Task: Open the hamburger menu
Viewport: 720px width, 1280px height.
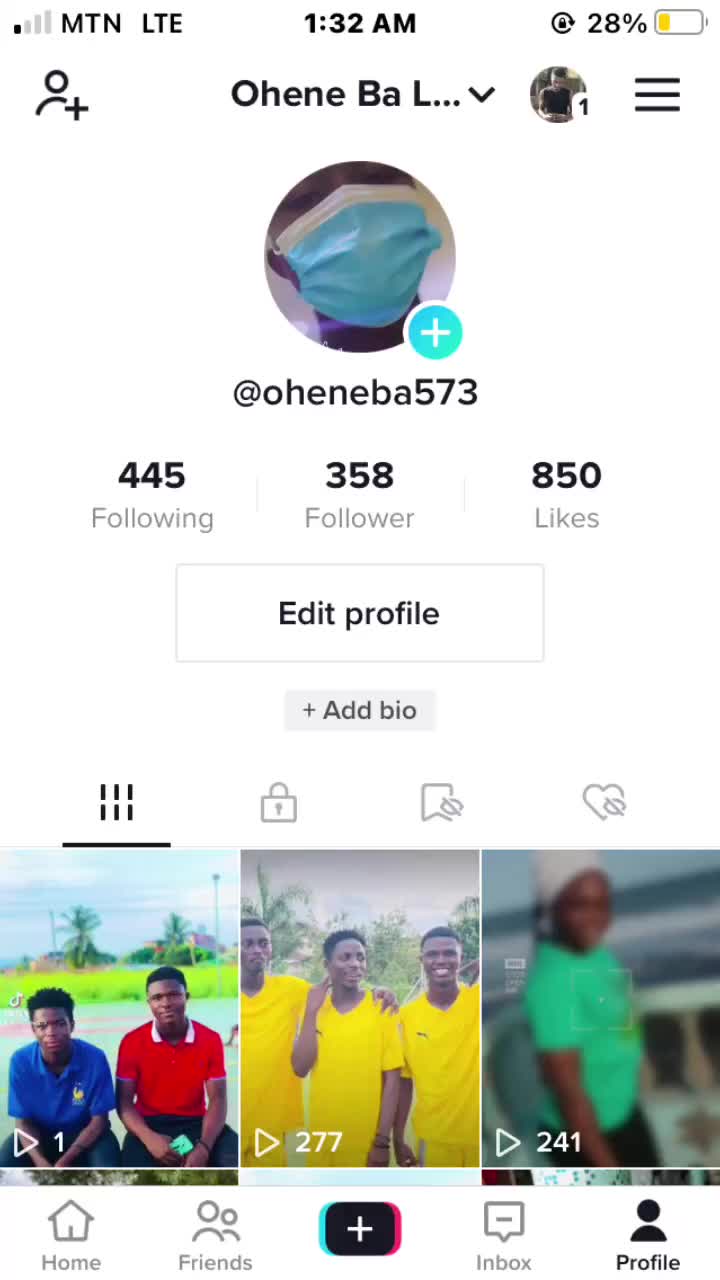Action: [657, 95]
